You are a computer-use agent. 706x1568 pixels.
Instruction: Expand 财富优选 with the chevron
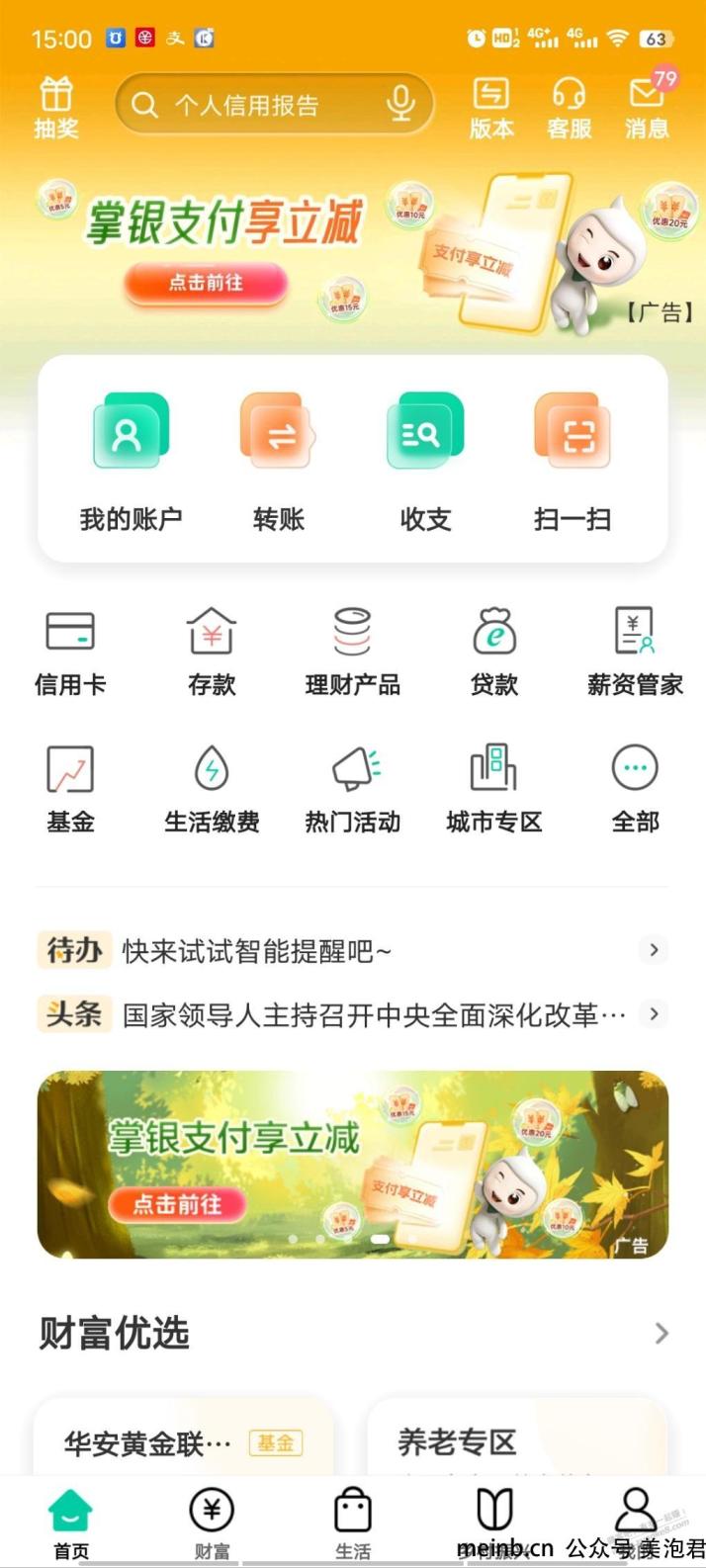[662, 1334]
